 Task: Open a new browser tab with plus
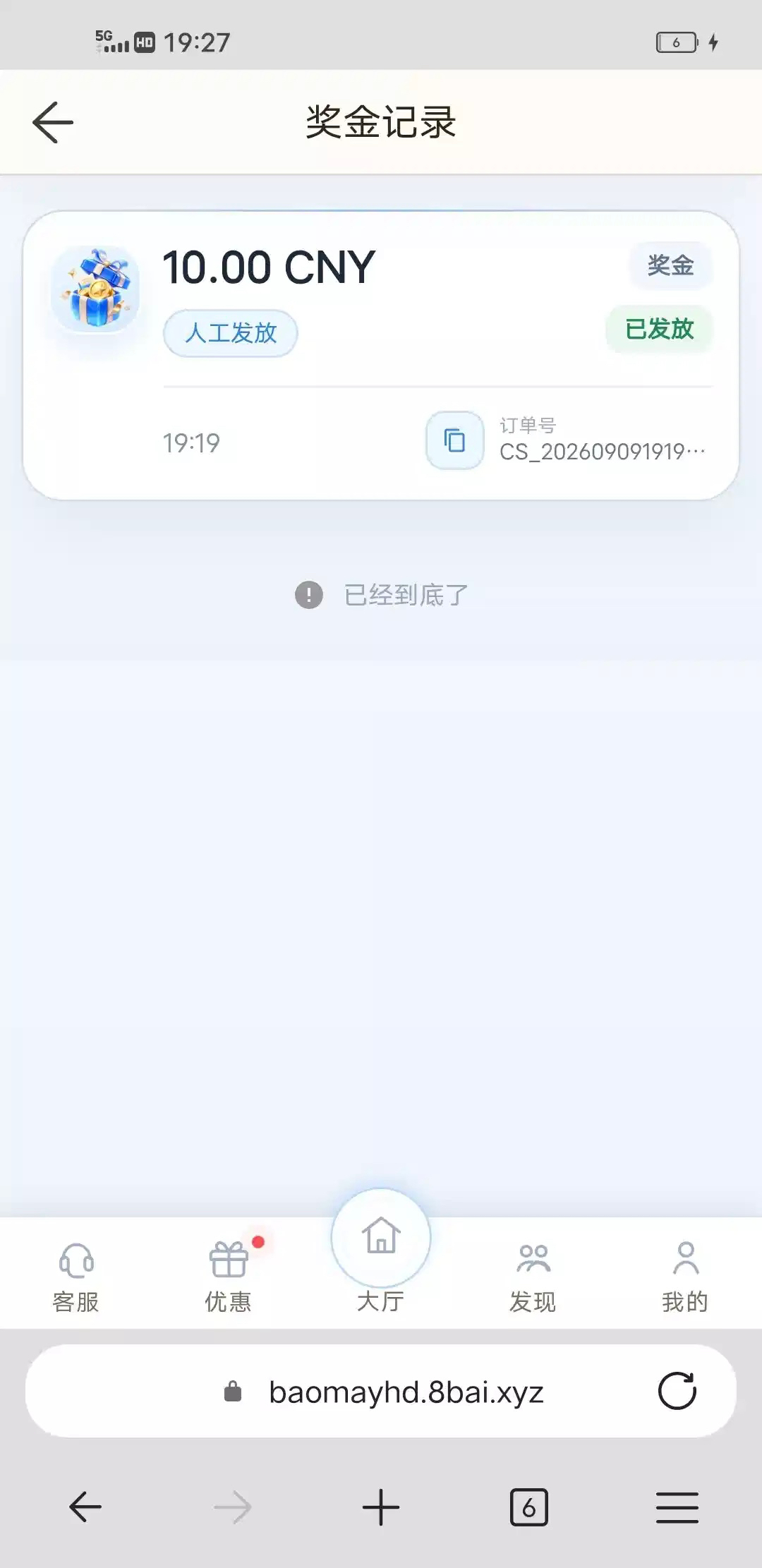click(x=381, y=1507)
